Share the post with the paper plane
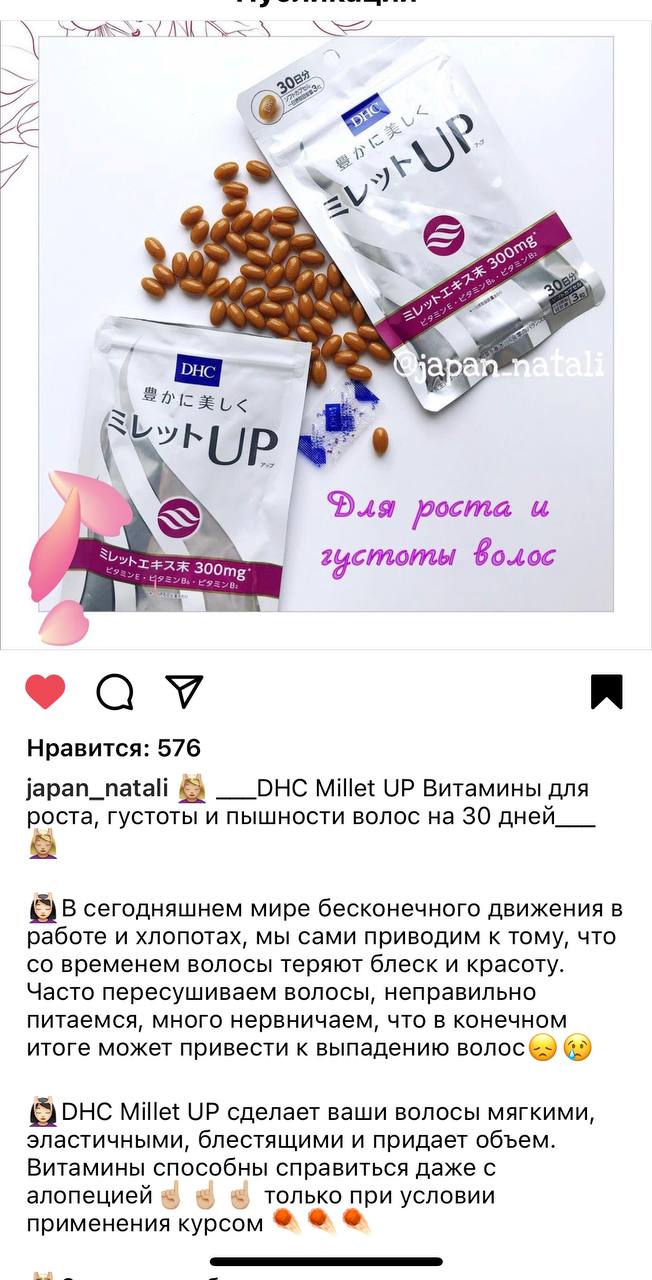The height and width of the screenshot is (1280, 652). tap(185, 691)
